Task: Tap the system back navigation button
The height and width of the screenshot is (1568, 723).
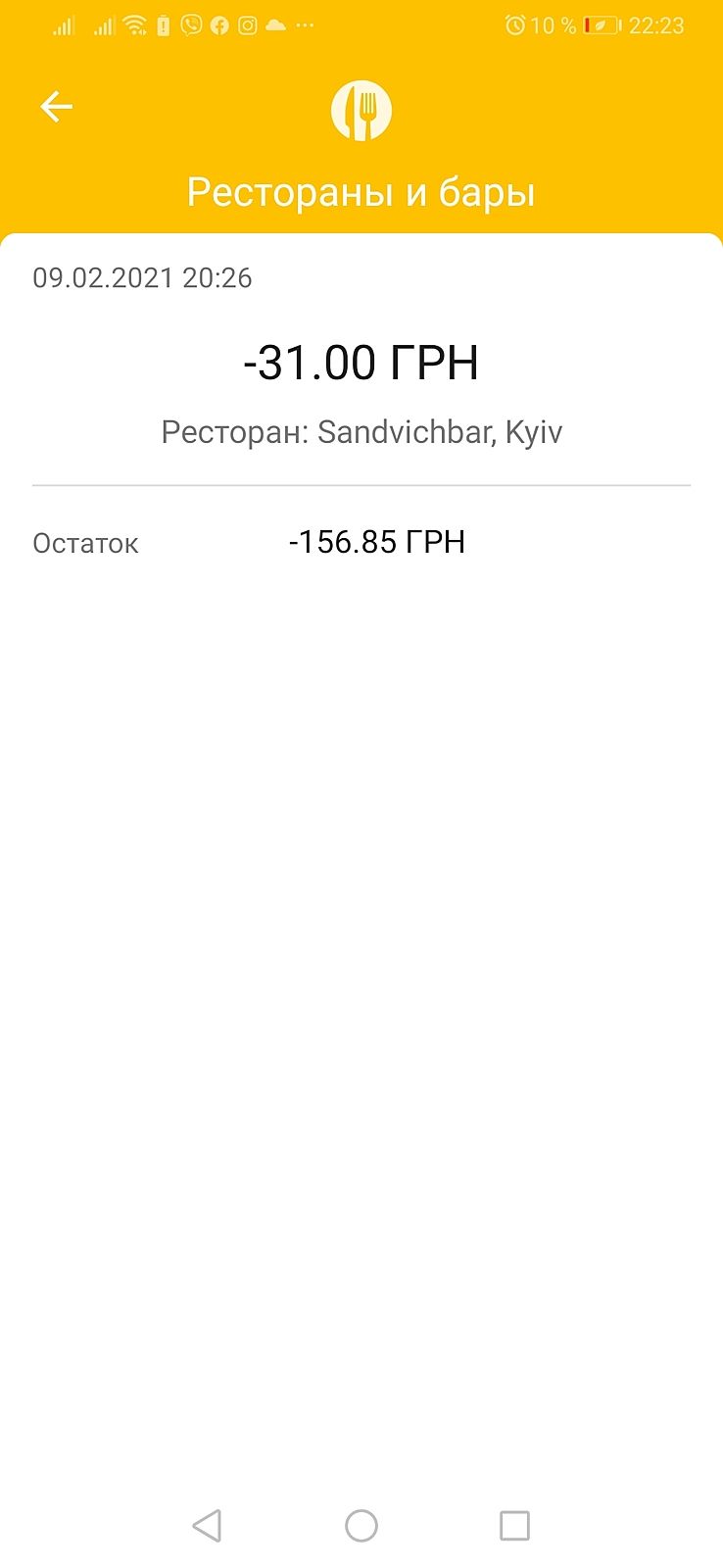Action: pyautogui.click(x=207, y=1525)
